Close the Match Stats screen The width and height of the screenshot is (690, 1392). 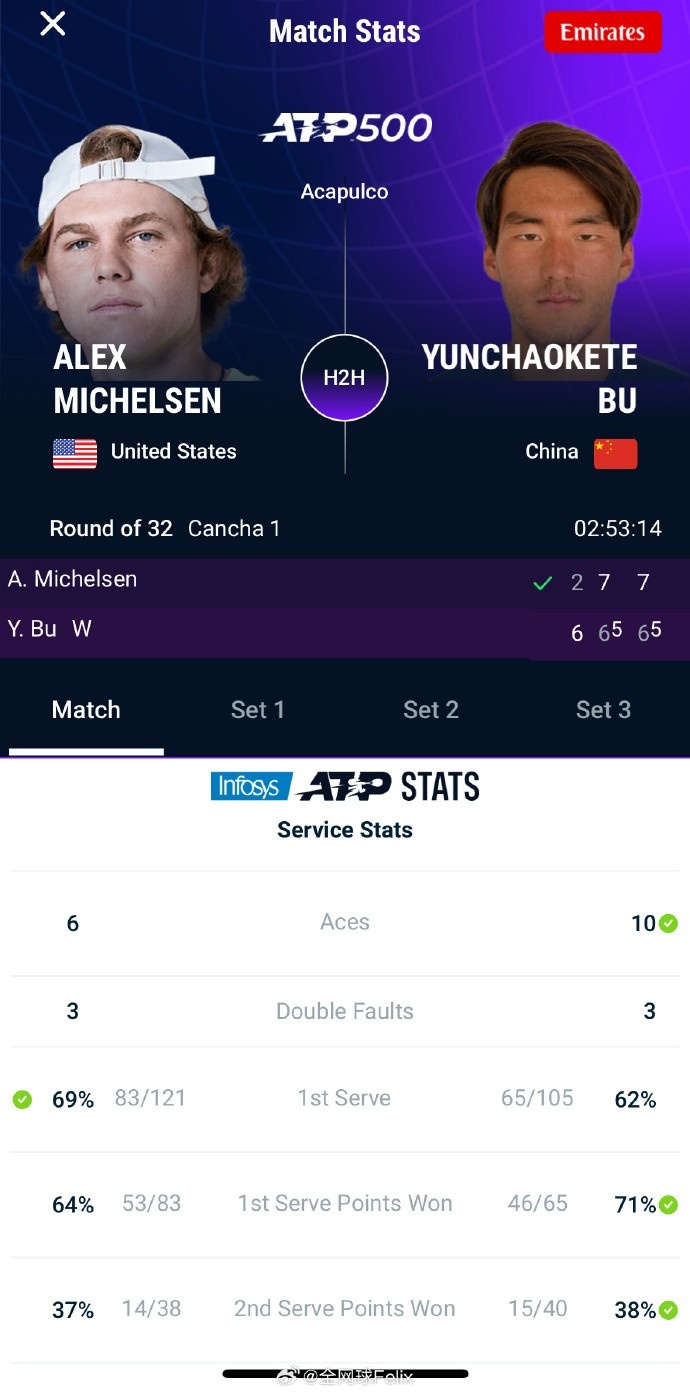(52, 24)
